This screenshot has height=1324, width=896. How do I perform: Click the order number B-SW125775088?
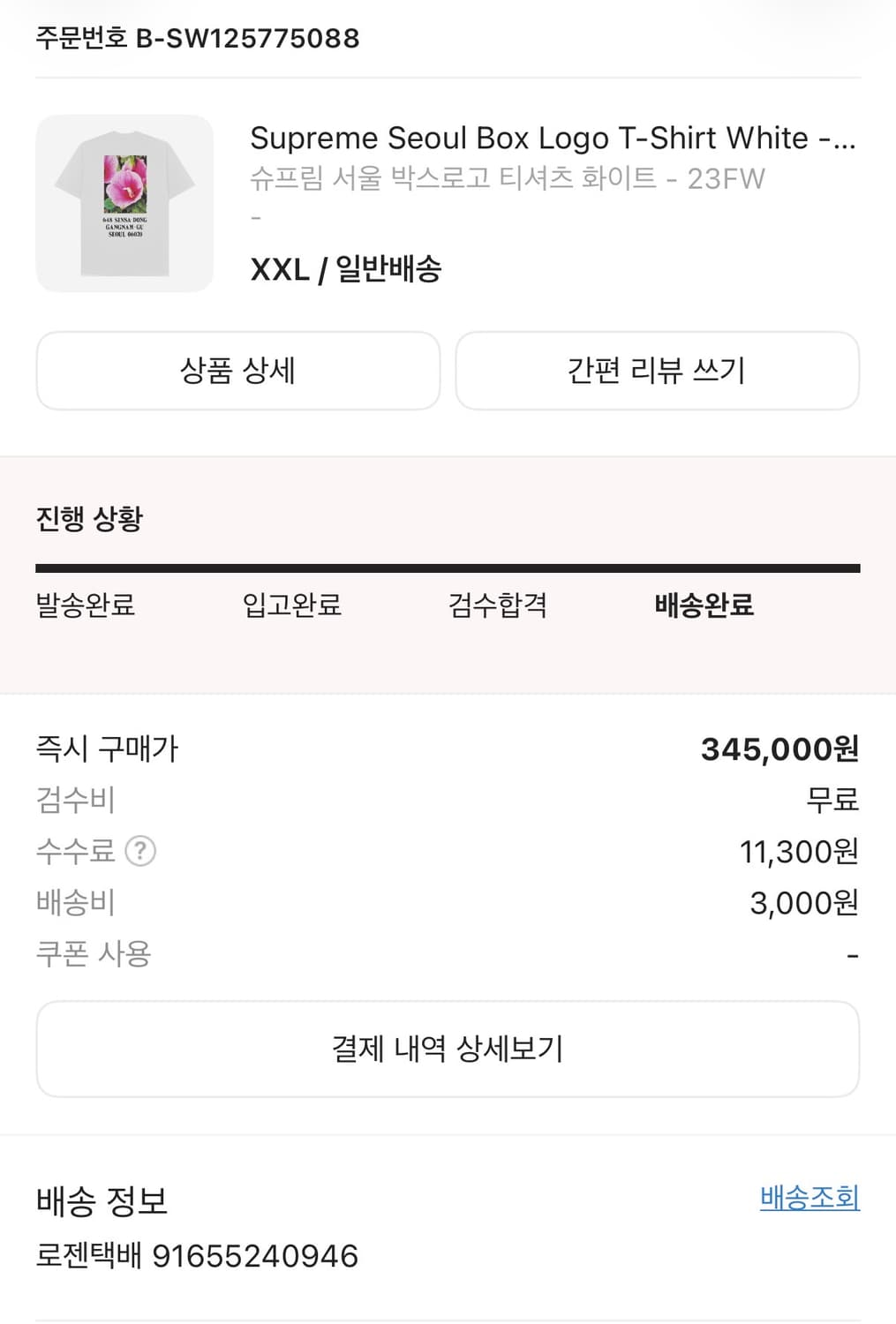pyautogui.click(x=197, y=37)
